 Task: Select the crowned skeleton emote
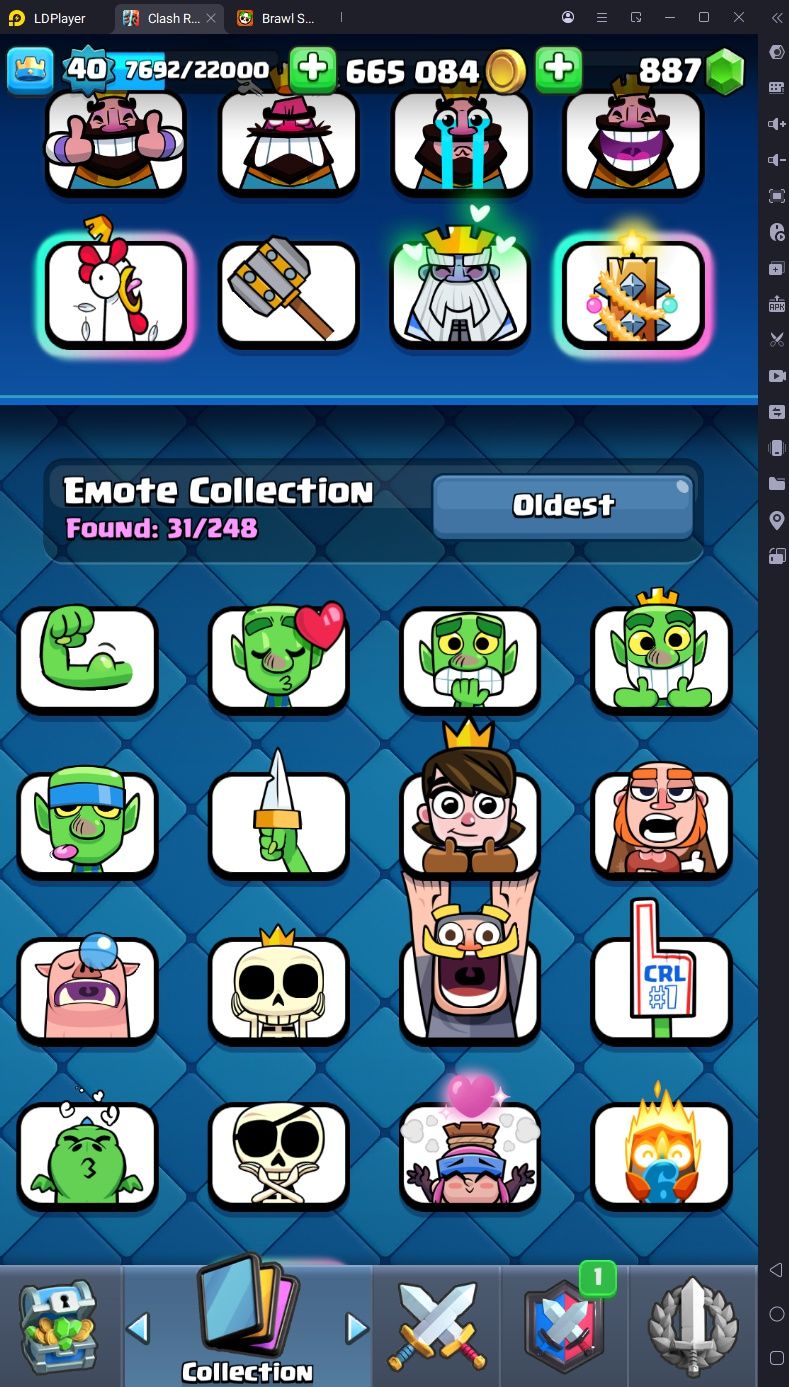click(x=279, y=985)
